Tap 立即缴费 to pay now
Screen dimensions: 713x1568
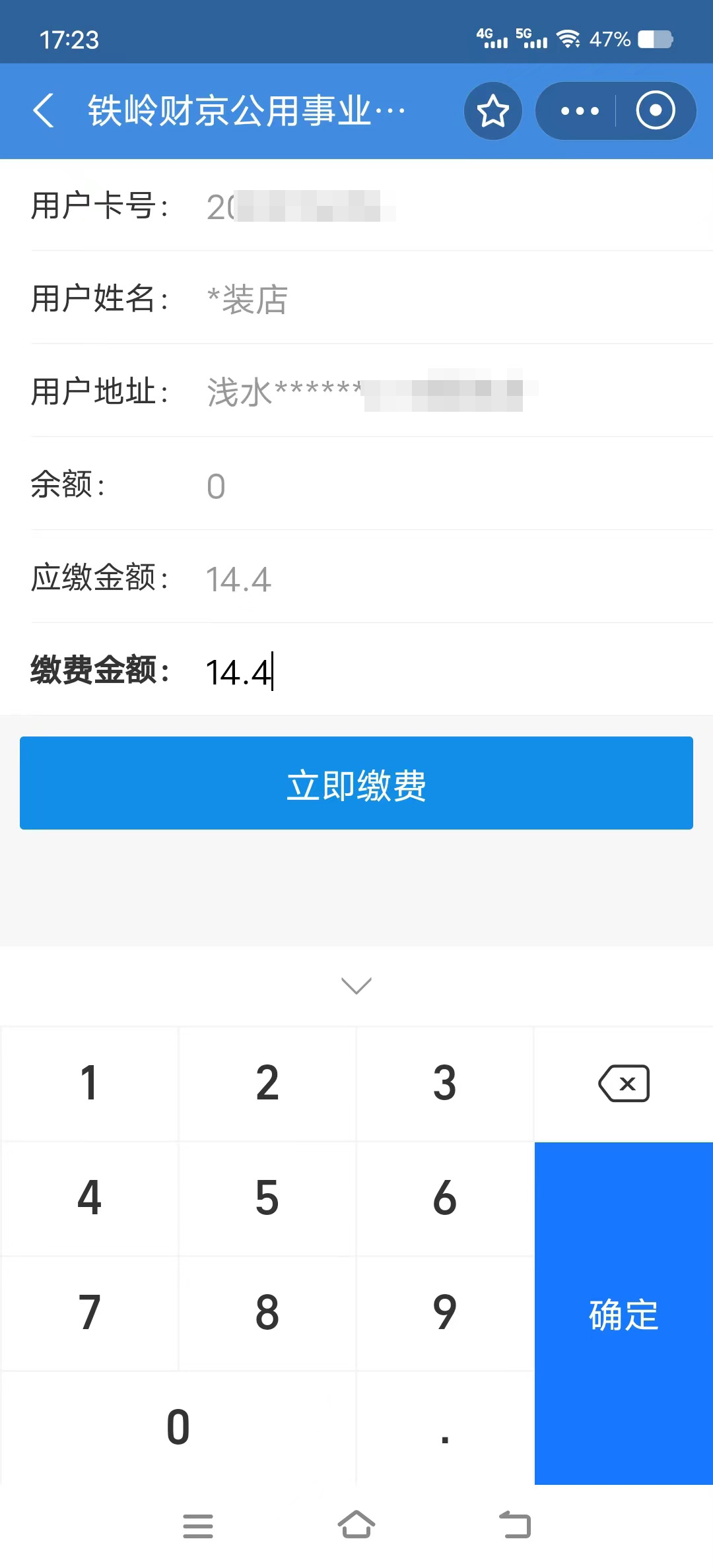356,783
